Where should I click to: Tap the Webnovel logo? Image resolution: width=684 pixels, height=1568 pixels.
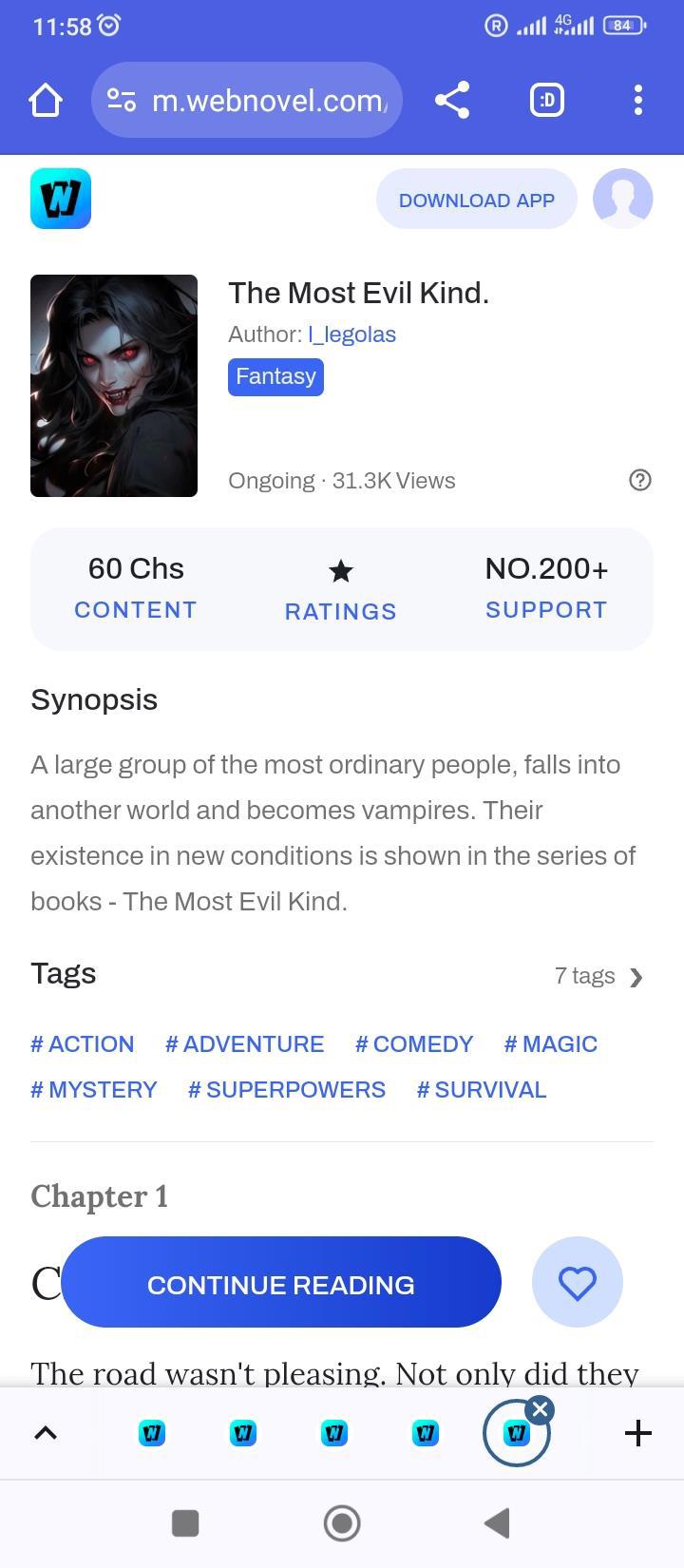coord(61,199)
